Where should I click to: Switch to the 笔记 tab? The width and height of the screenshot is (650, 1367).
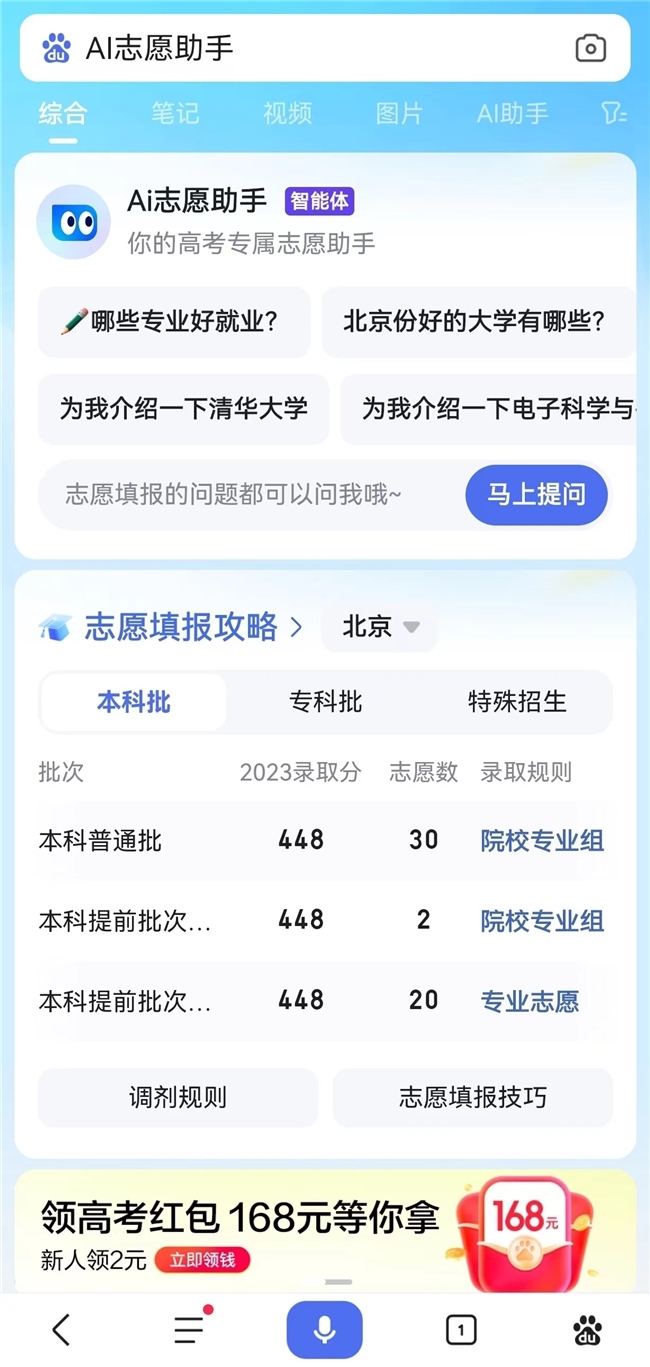(x=175, y=113)
